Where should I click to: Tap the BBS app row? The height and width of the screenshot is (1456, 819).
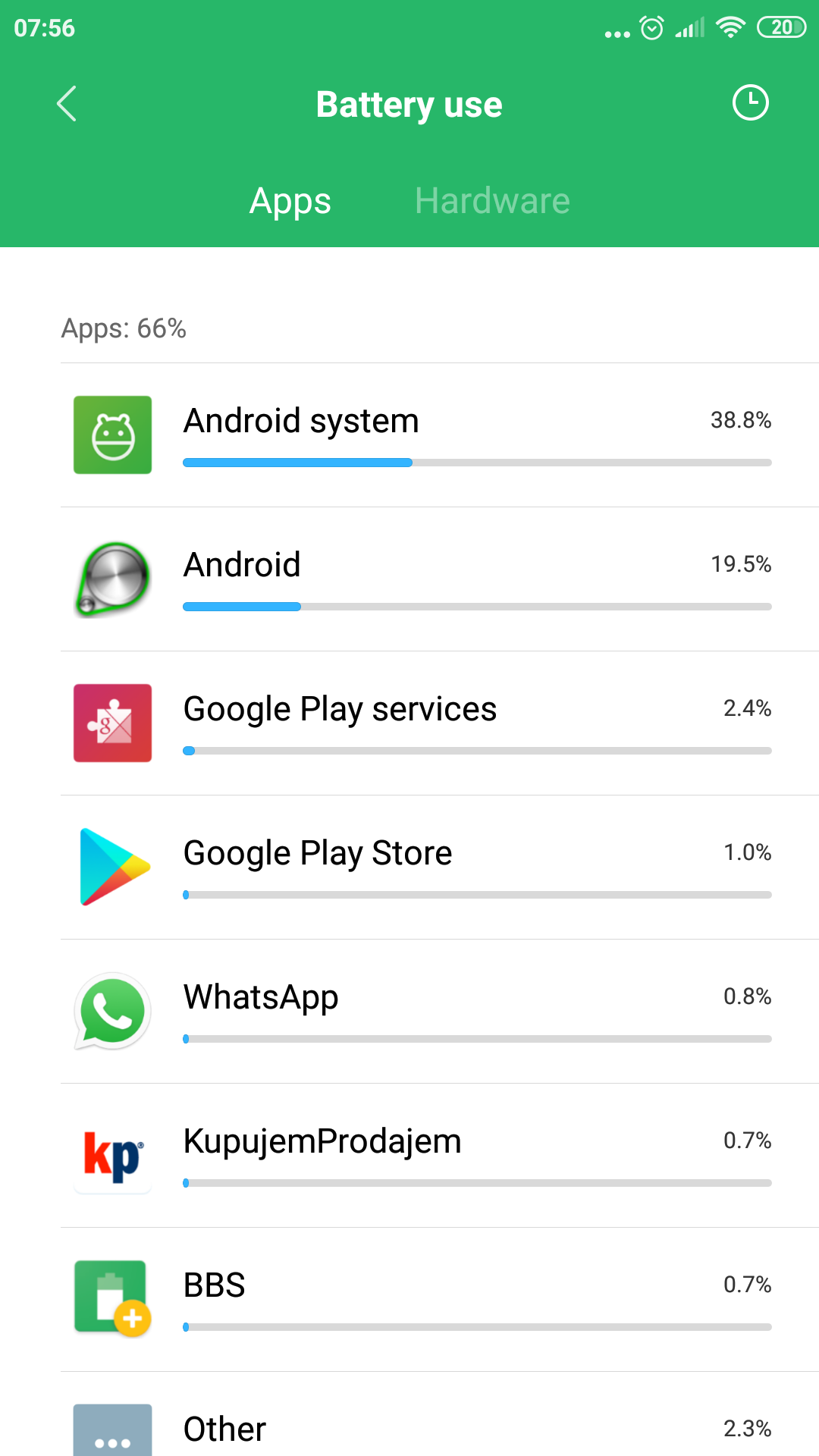point(440,1300)
